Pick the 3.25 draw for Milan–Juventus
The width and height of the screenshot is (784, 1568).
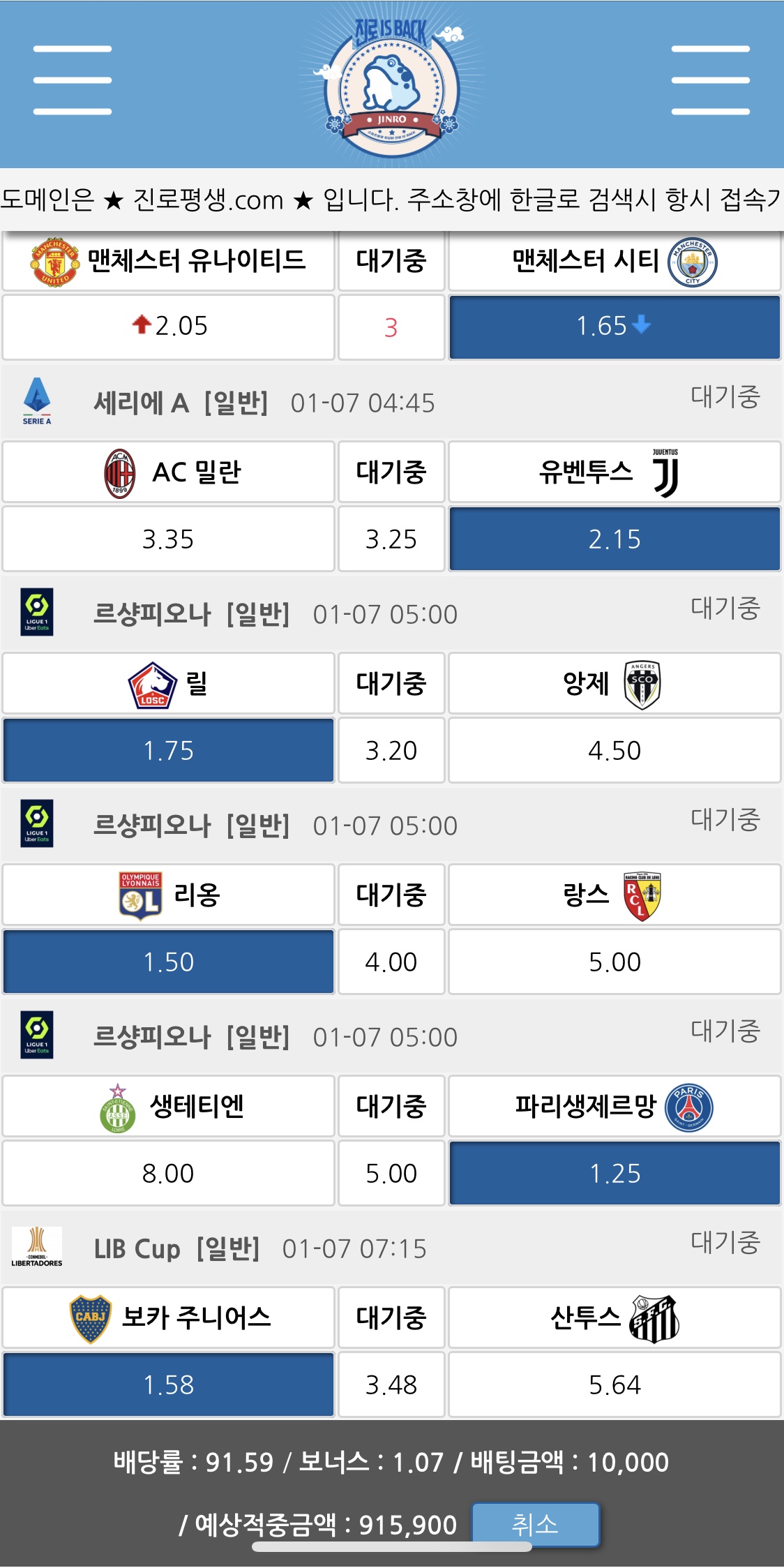click(391, 539)
